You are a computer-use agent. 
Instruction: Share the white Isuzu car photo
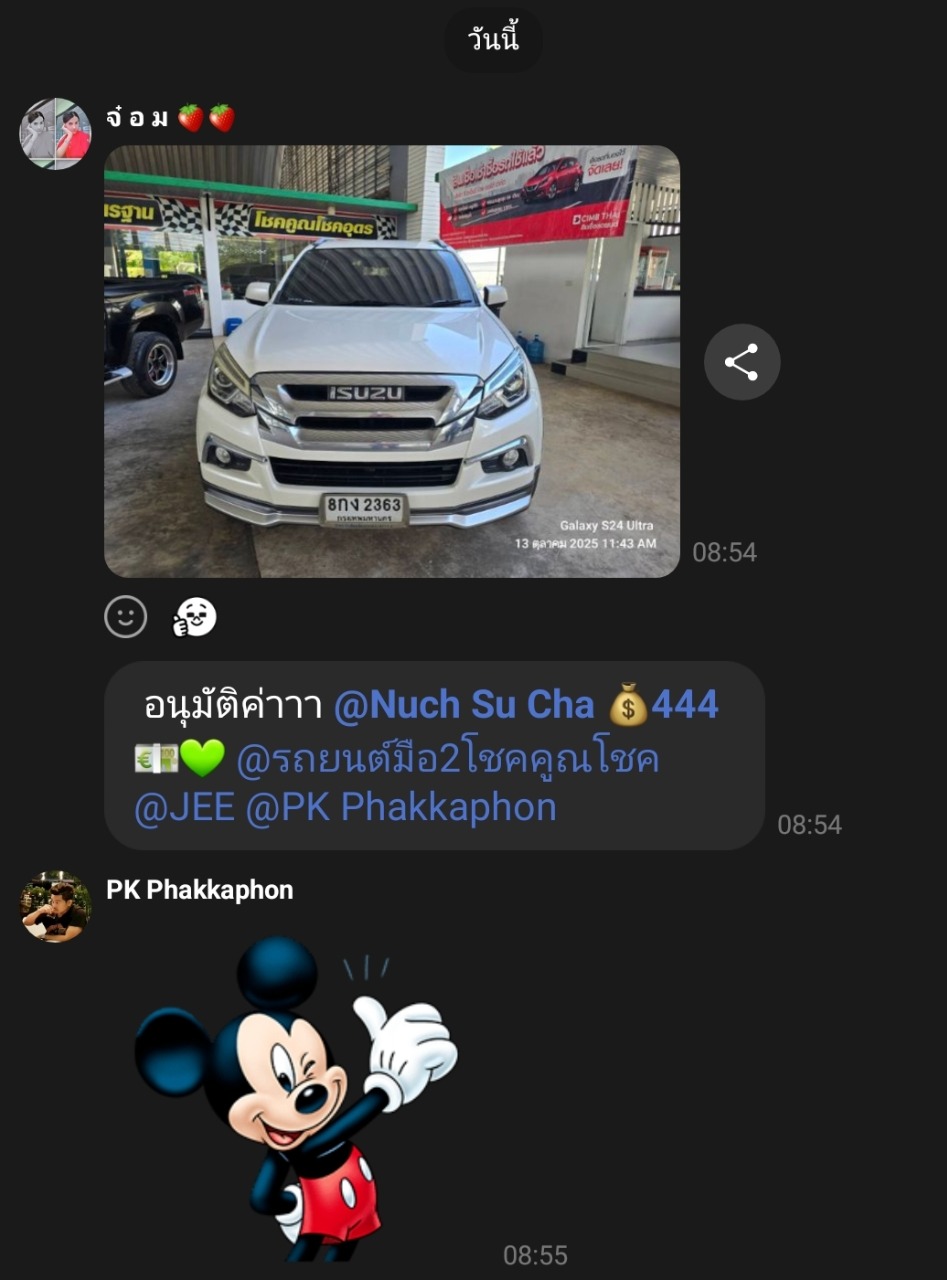[741, 362]
